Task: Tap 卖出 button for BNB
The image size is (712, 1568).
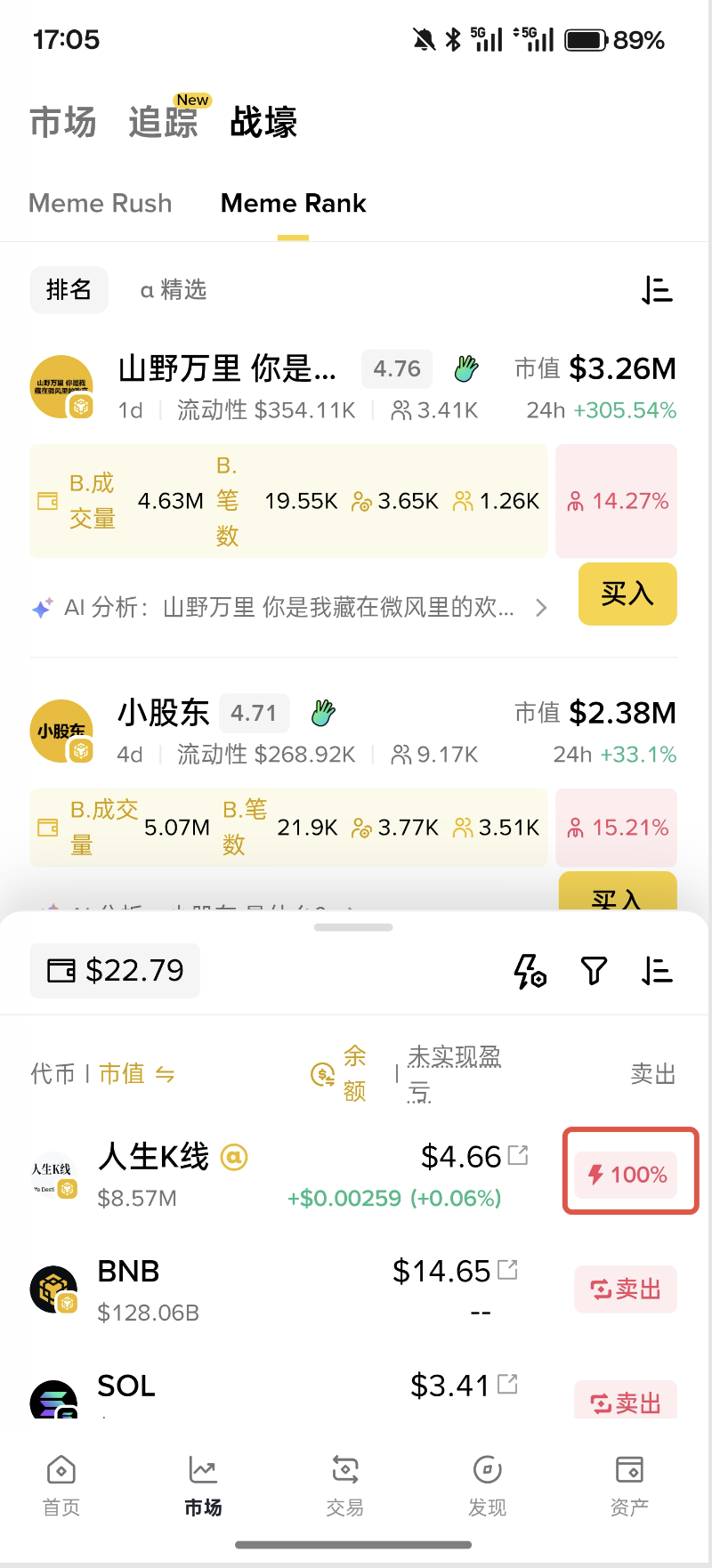Action: pos(625,1289)
